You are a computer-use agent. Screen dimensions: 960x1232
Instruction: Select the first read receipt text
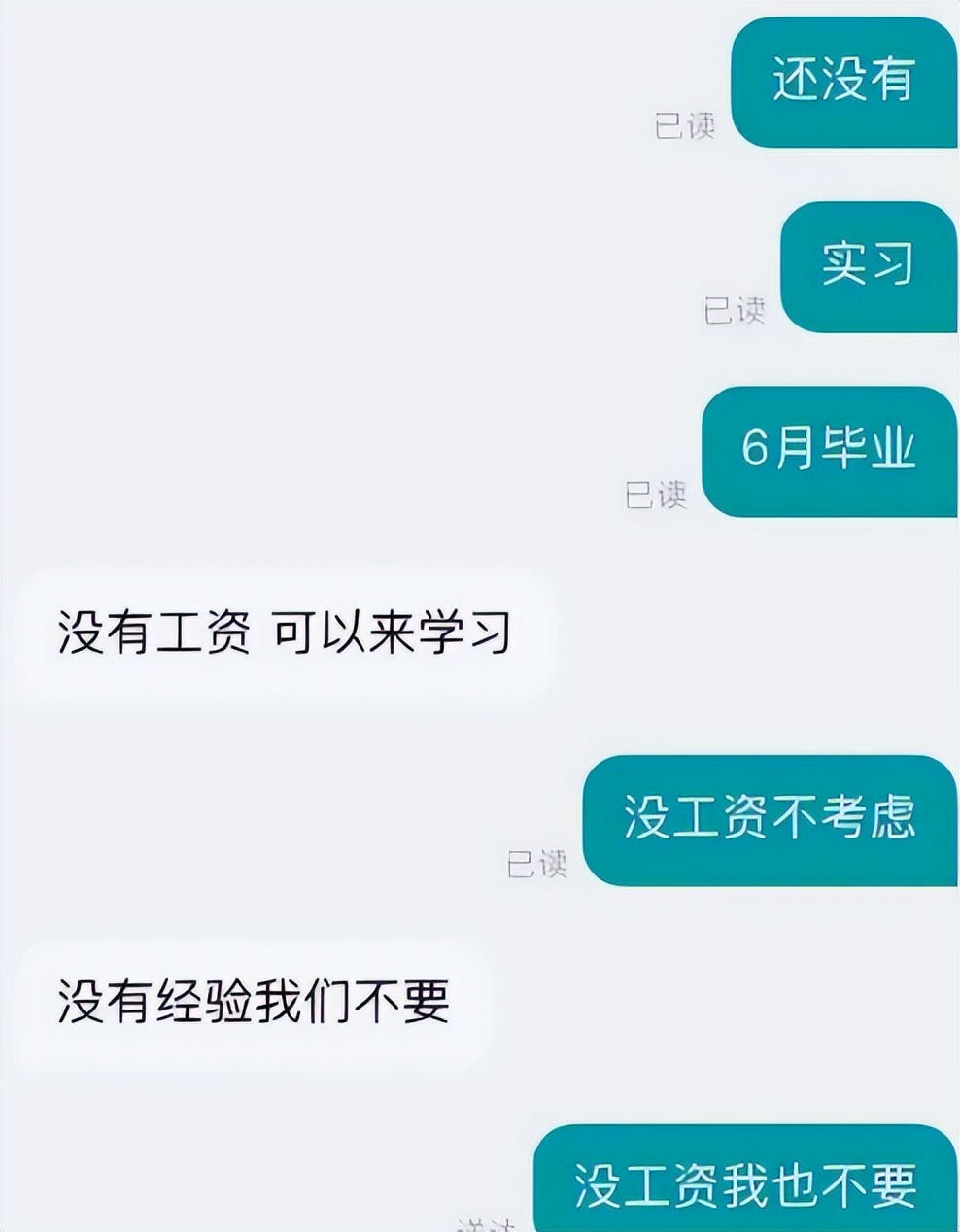pyautogui.click(x=687, y=124)
